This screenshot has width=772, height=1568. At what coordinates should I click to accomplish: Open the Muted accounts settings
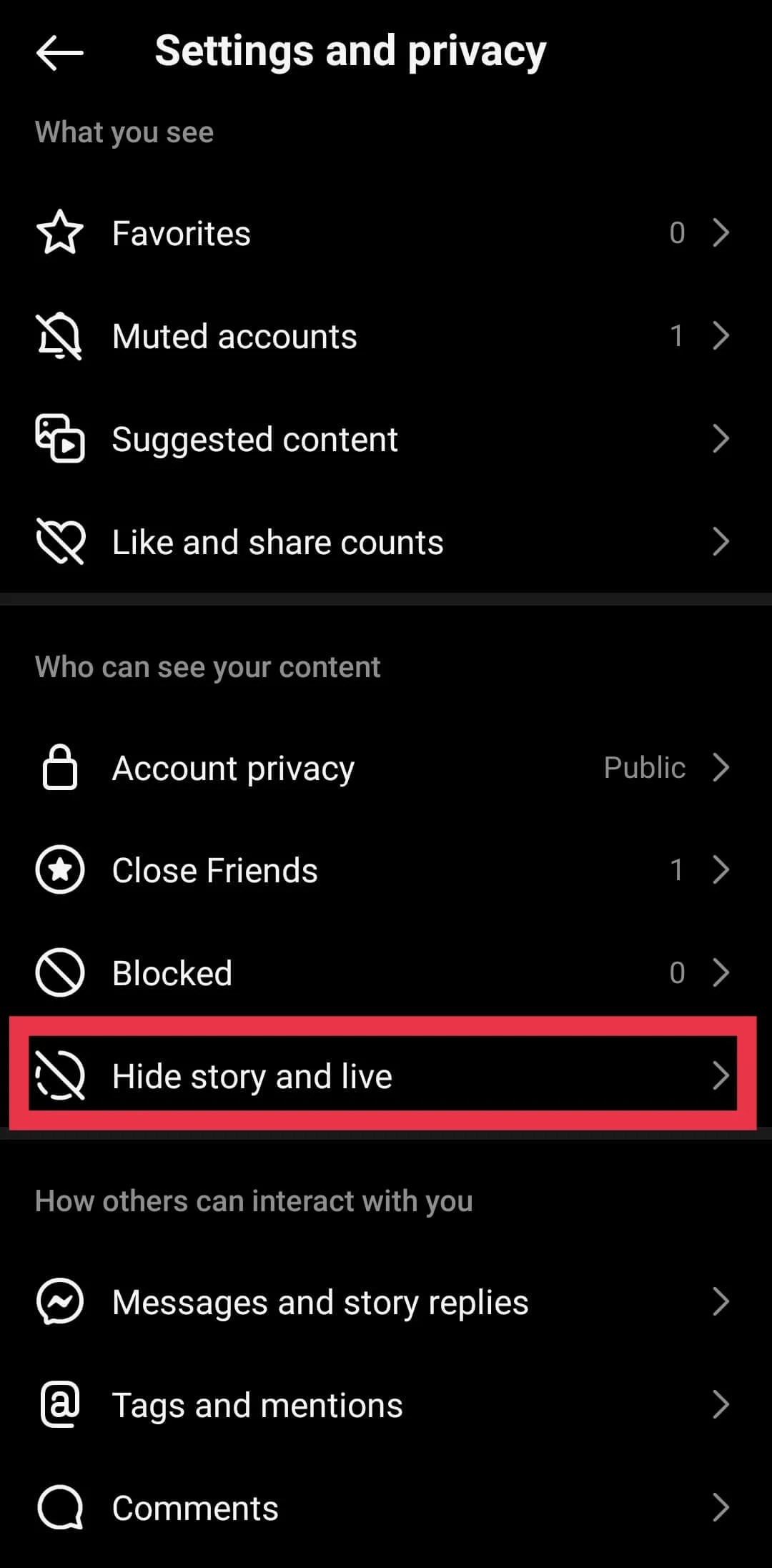coord(386,335)
